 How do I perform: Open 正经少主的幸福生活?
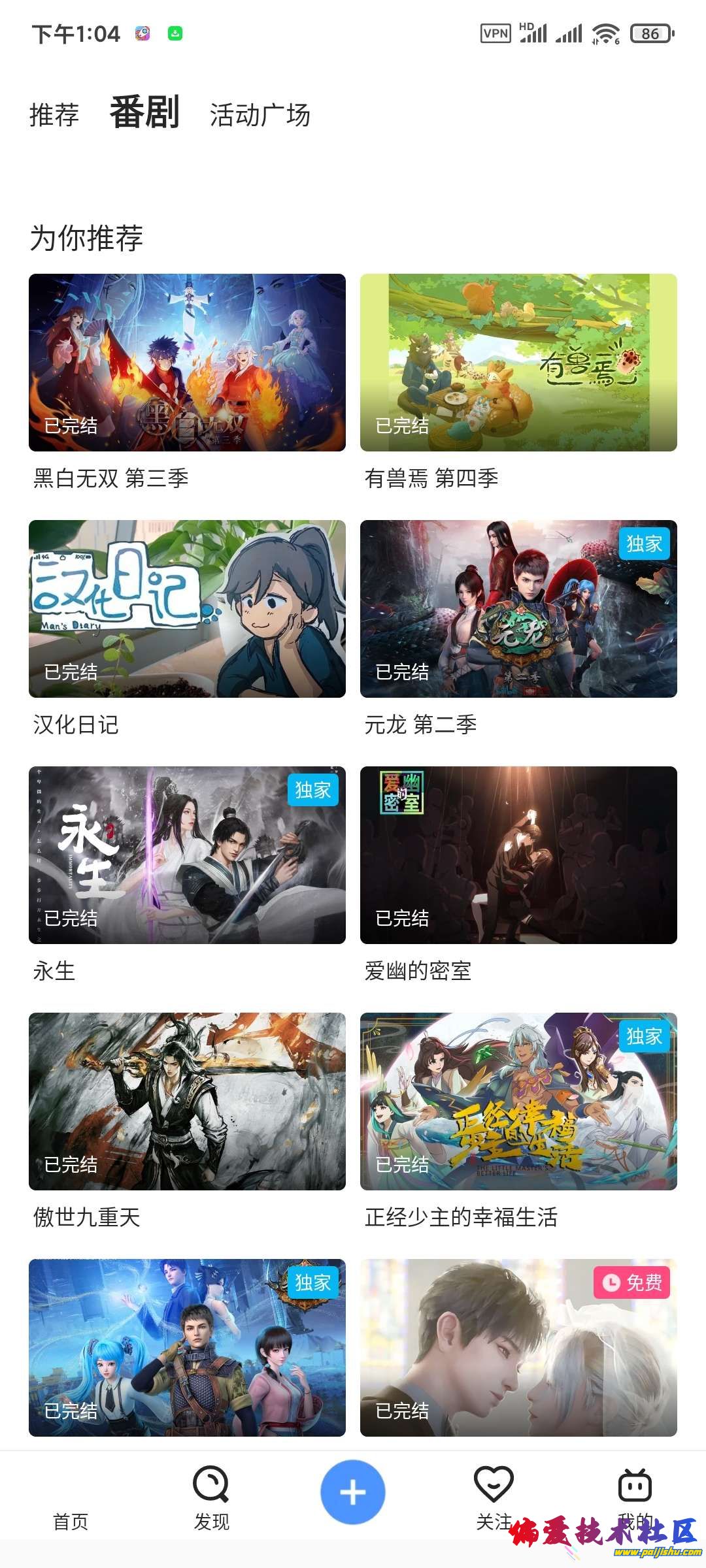click(x=518, y=1102)
